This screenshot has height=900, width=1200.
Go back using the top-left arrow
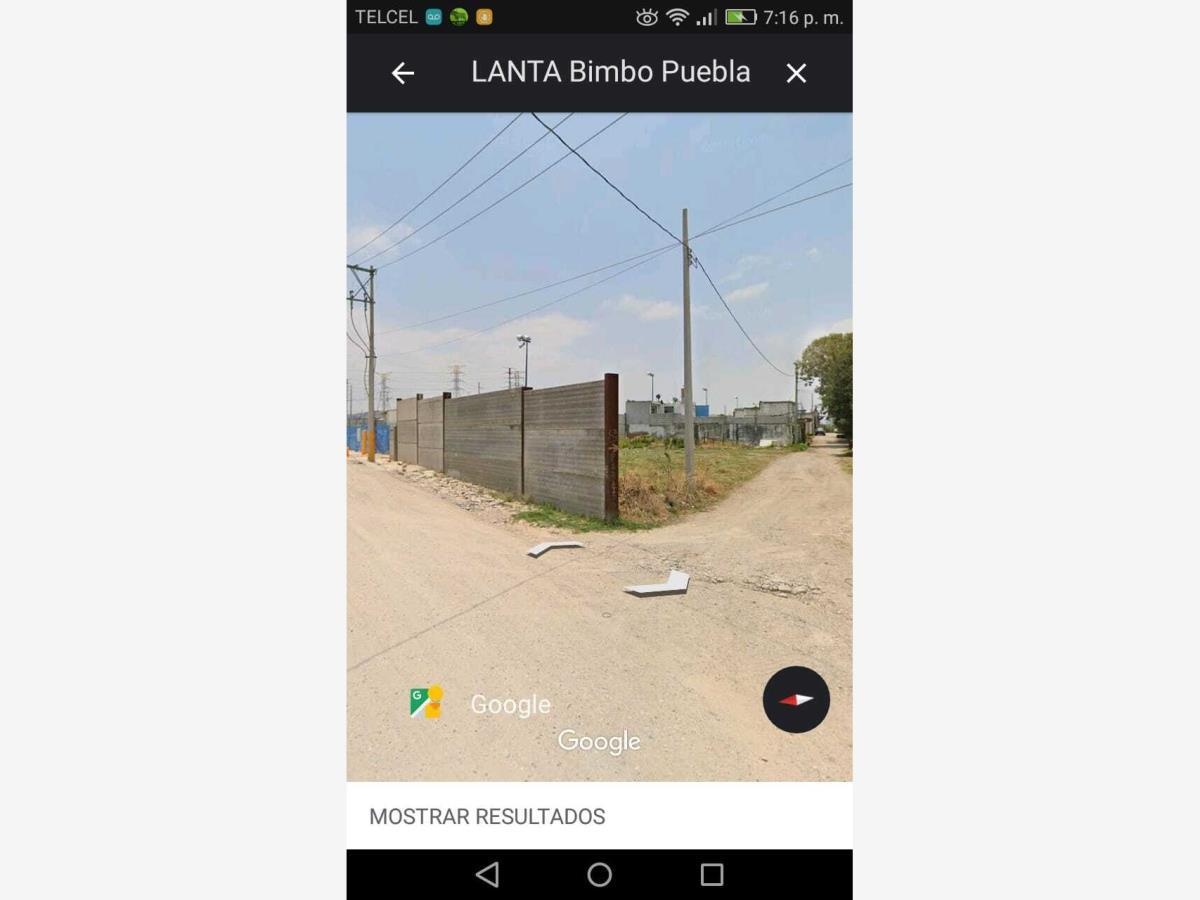click(402, 73)
